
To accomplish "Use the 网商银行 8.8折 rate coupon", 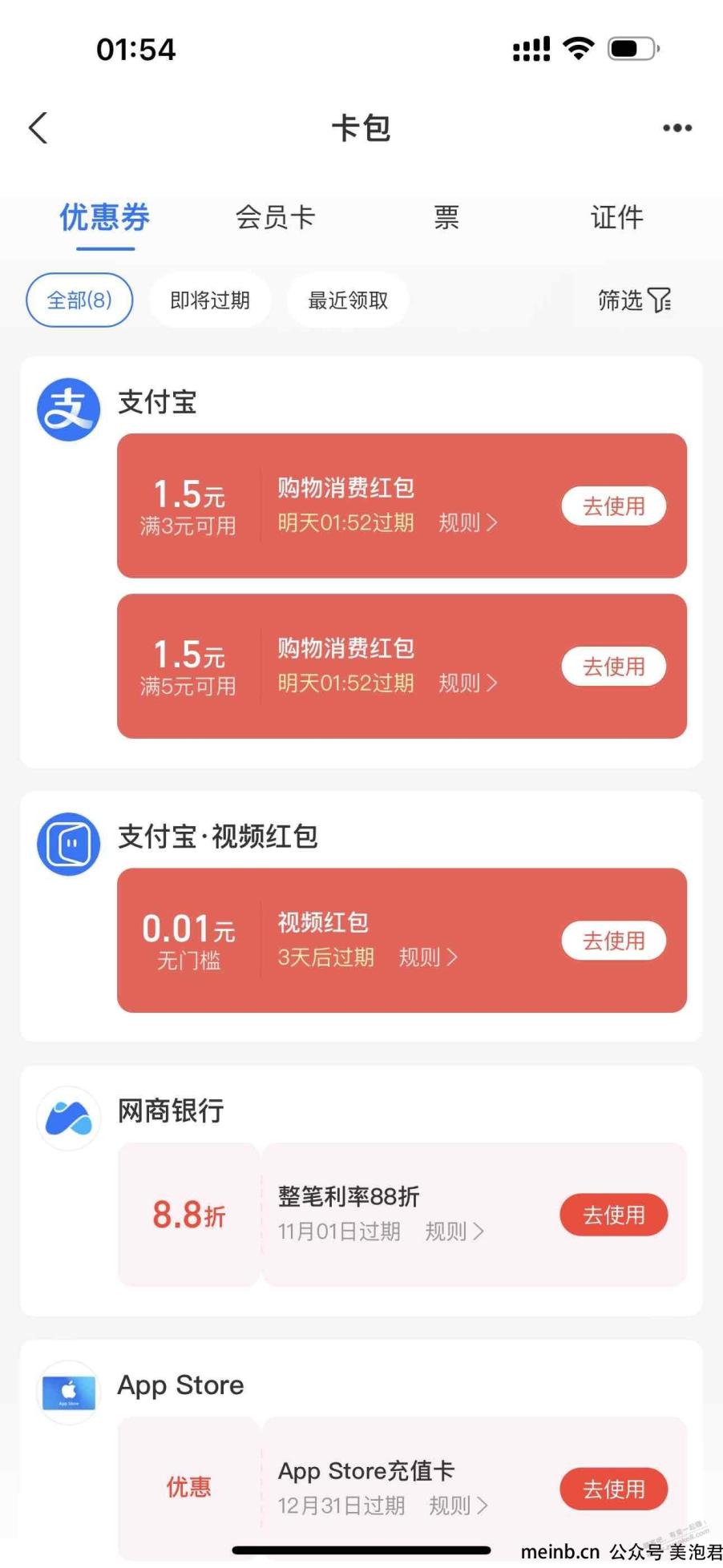I will 613,1215.
